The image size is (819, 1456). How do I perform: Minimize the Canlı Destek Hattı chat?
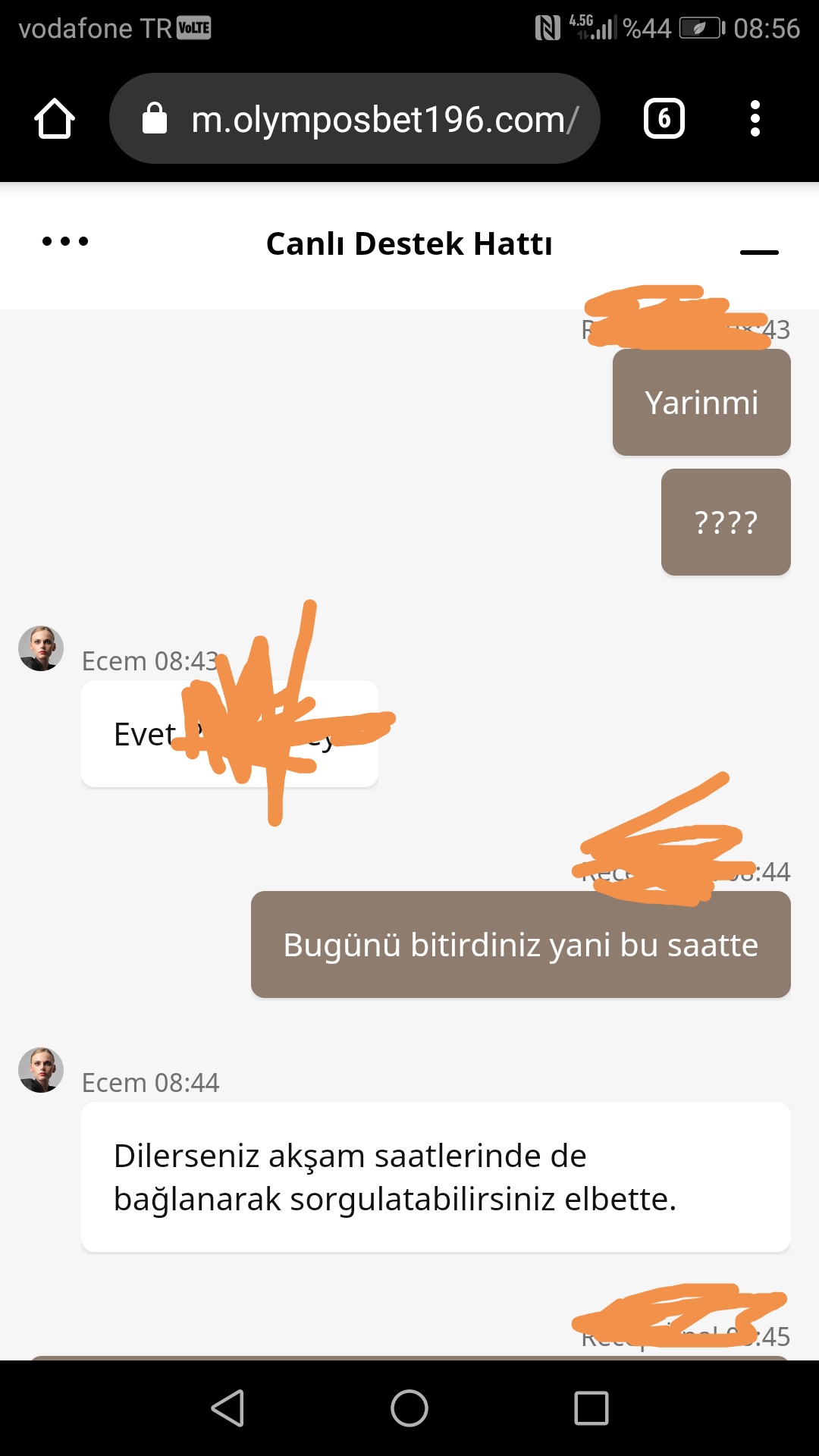click(759, 252)
